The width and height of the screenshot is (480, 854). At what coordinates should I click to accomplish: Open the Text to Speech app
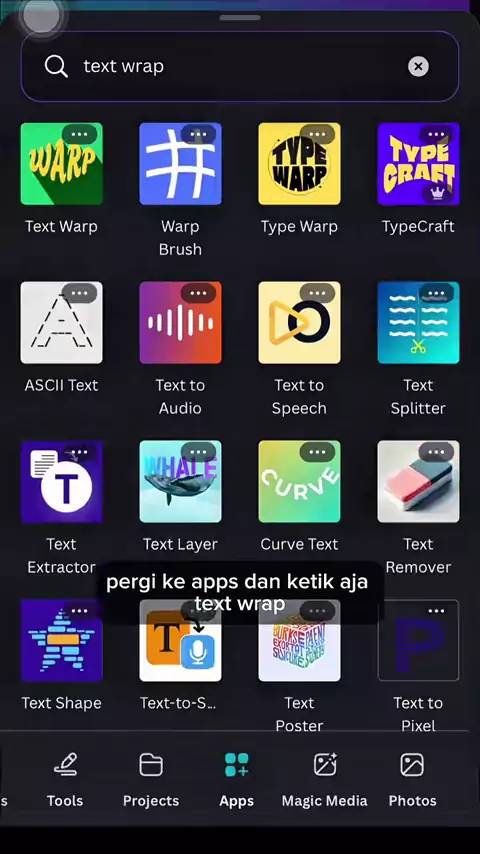[x=299, y=322]
